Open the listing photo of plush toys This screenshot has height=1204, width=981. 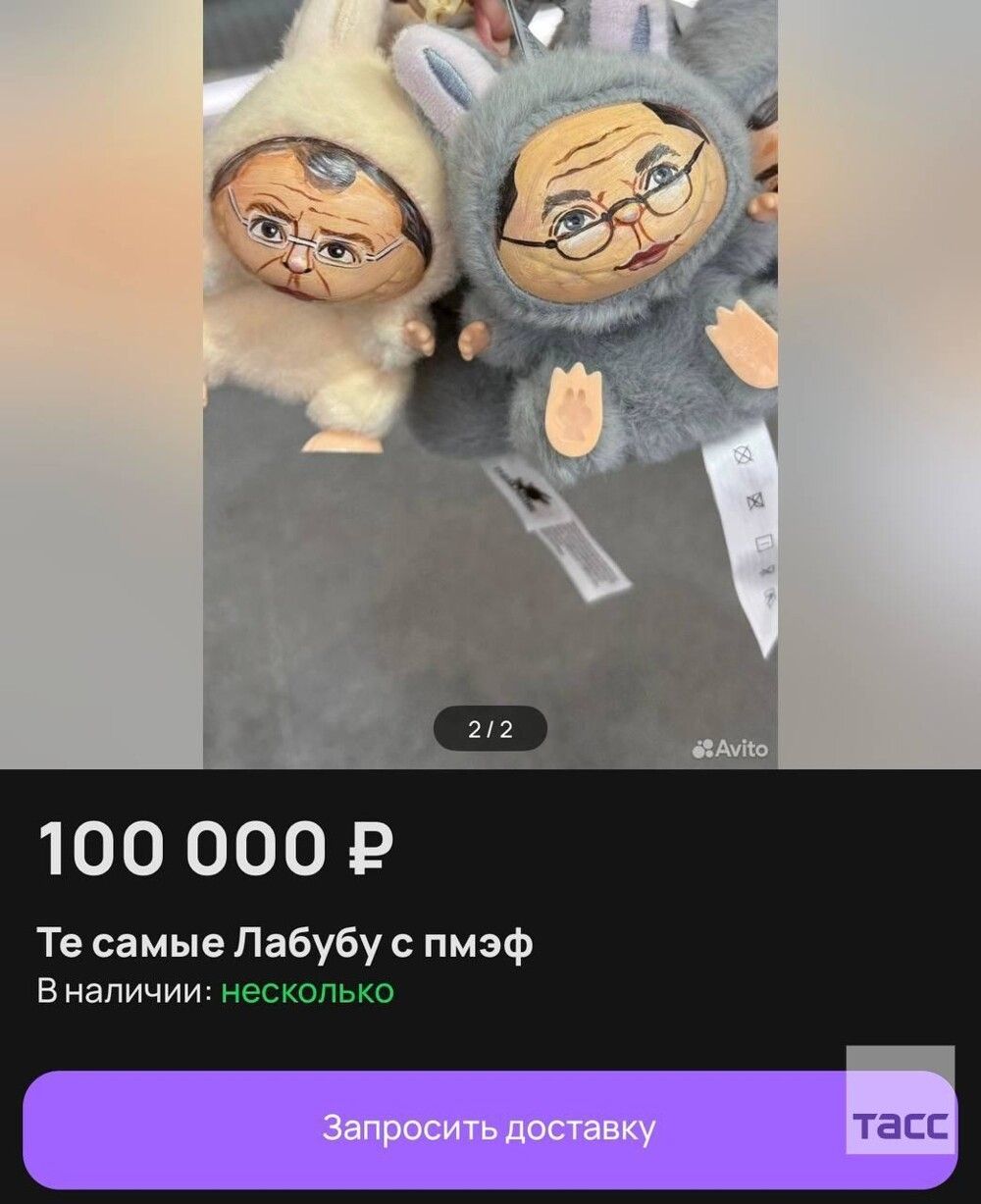click(x=490, y=383)
